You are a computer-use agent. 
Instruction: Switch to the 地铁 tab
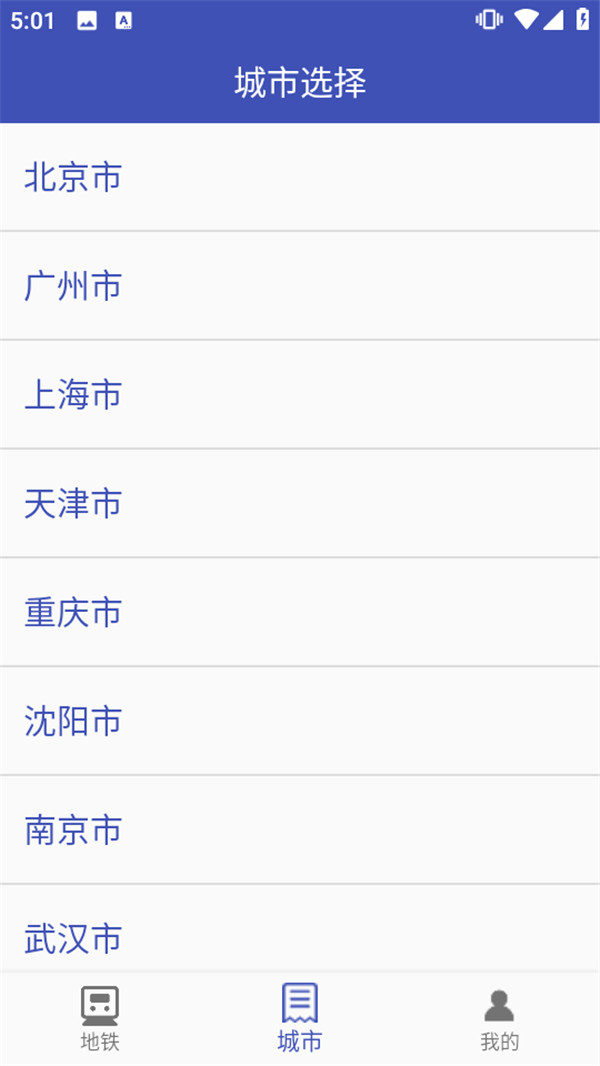[x=100, y=1018]
